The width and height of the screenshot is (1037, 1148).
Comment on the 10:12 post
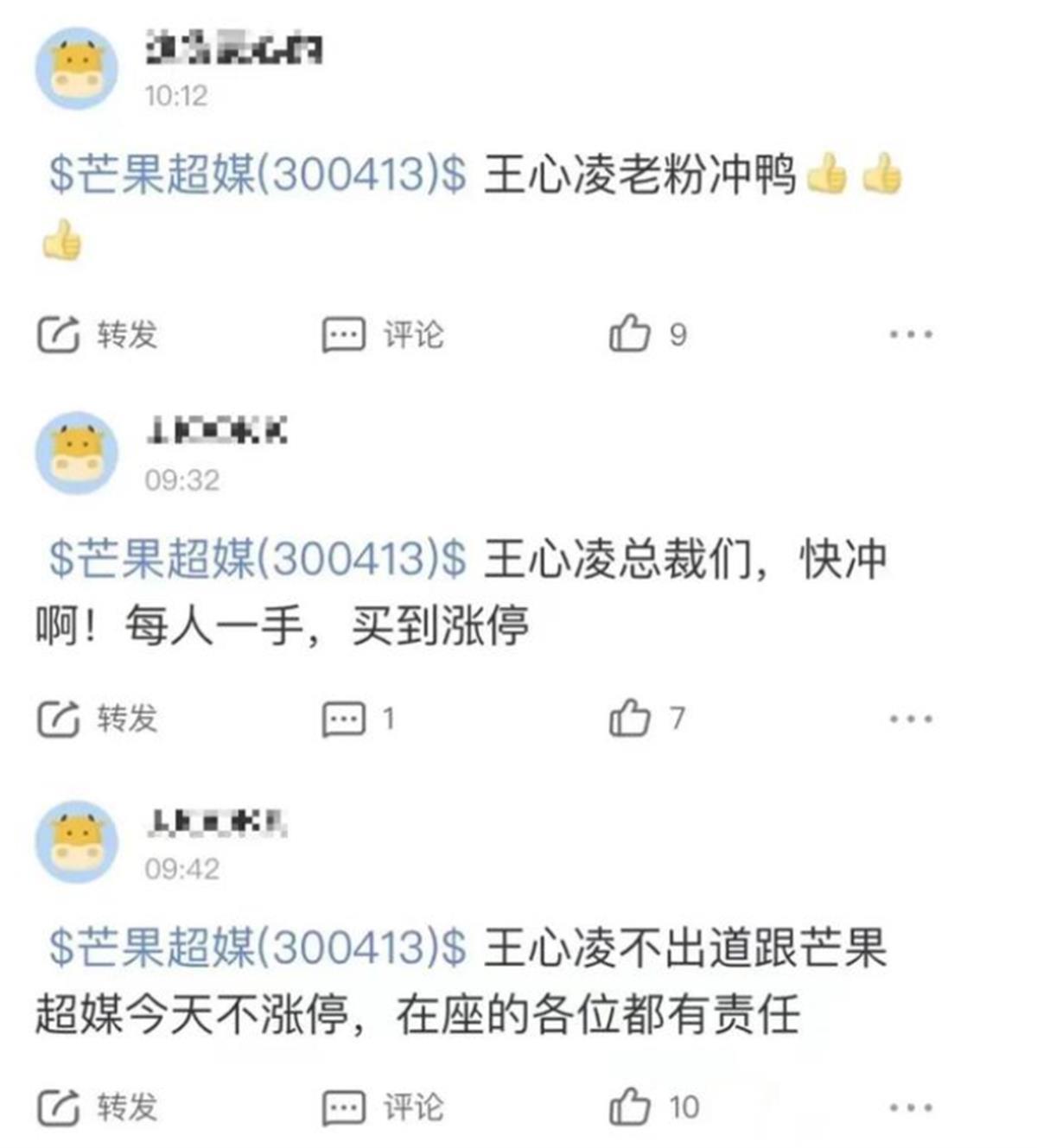click(x=383, y=334)
